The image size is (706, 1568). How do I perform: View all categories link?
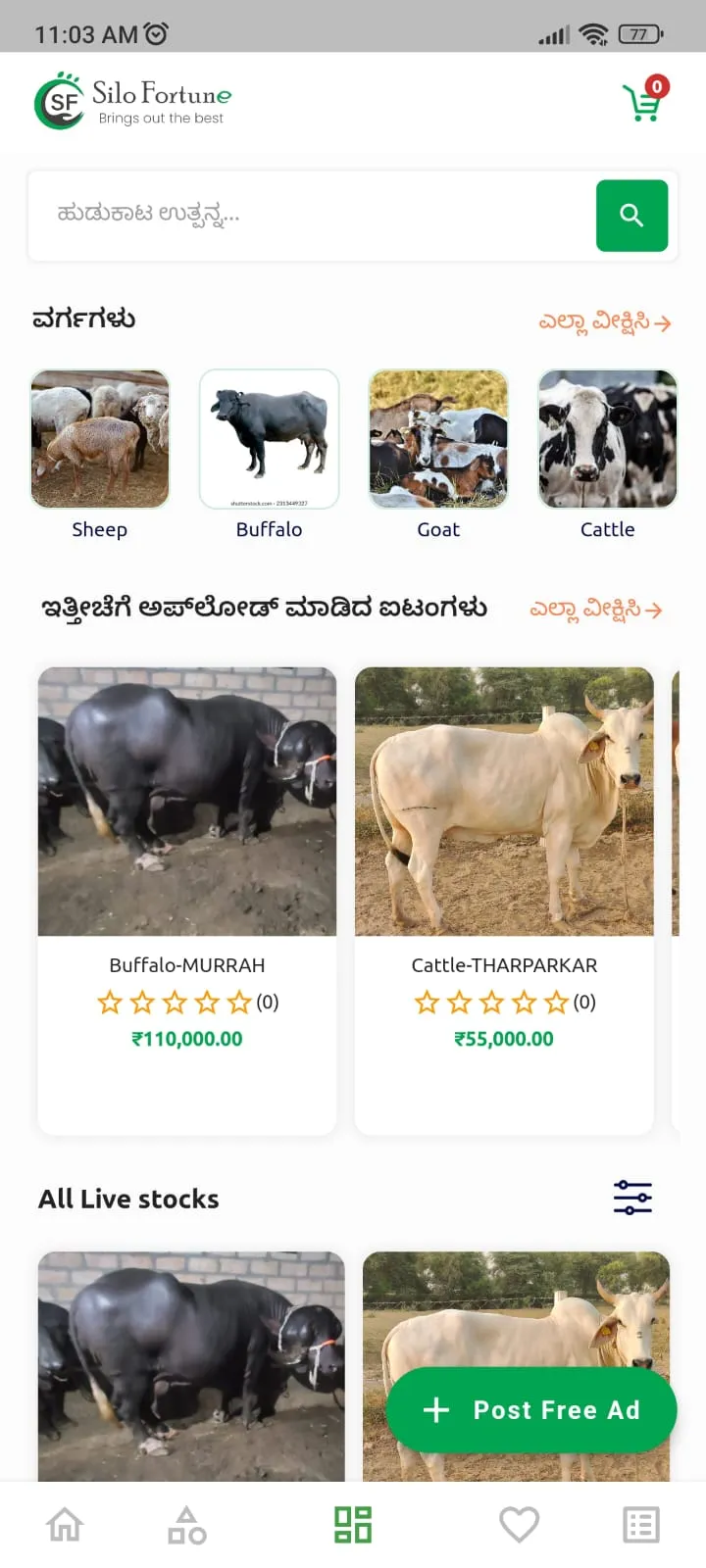(604, 321)
